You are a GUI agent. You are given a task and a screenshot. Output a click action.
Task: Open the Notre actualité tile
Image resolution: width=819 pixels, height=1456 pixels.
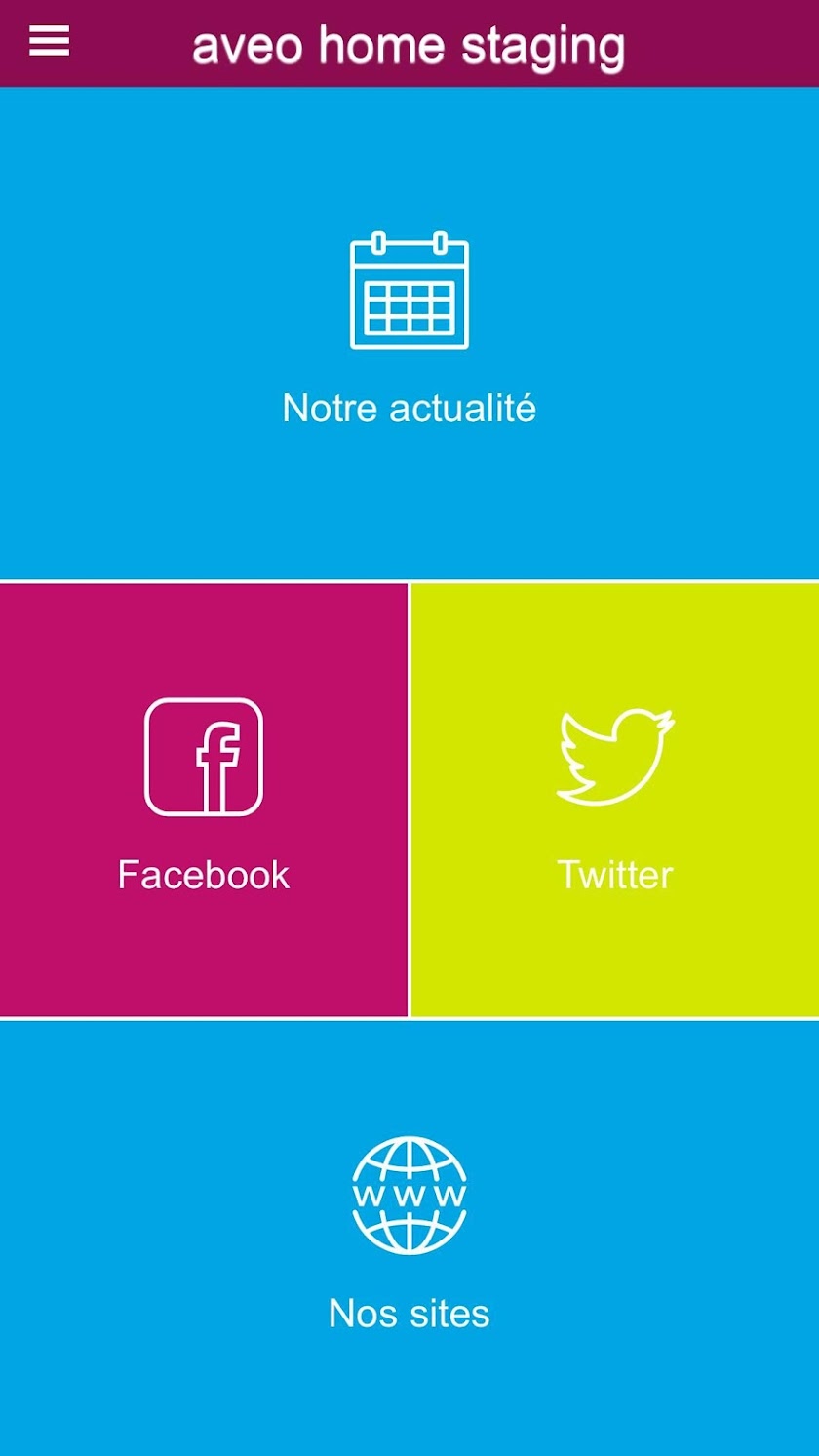[409, 334]
